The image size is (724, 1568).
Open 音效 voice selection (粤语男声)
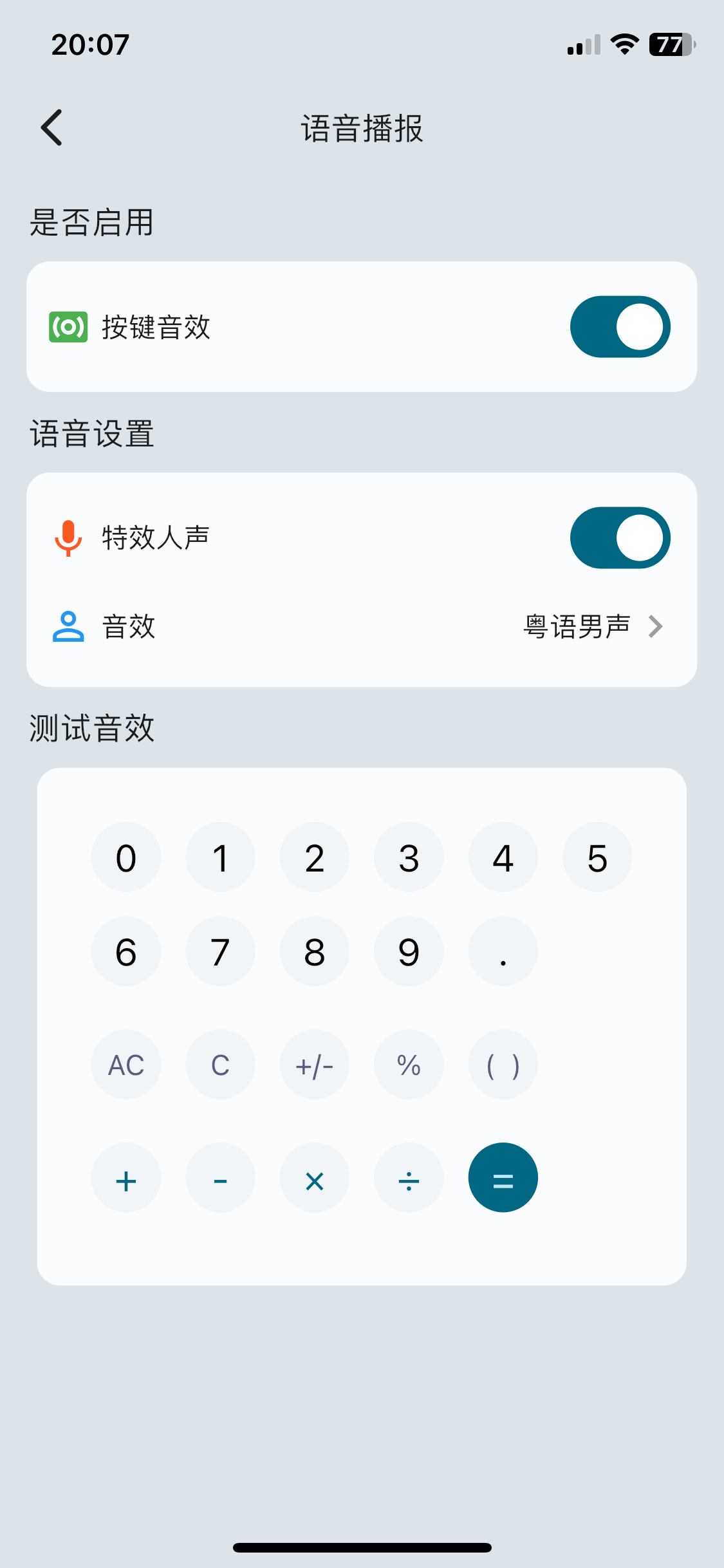(592, 626)
